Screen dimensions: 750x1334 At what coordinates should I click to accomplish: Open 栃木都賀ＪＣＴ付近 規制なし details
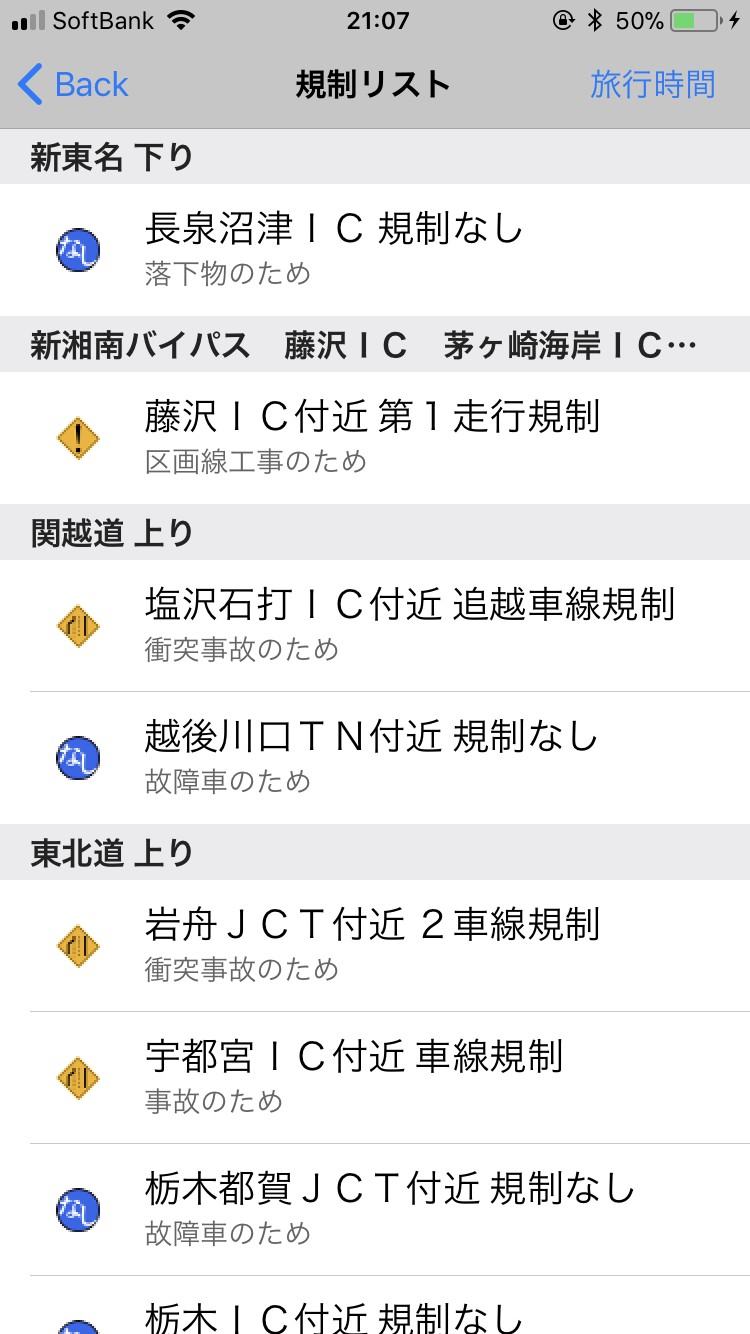(375, 1209)
